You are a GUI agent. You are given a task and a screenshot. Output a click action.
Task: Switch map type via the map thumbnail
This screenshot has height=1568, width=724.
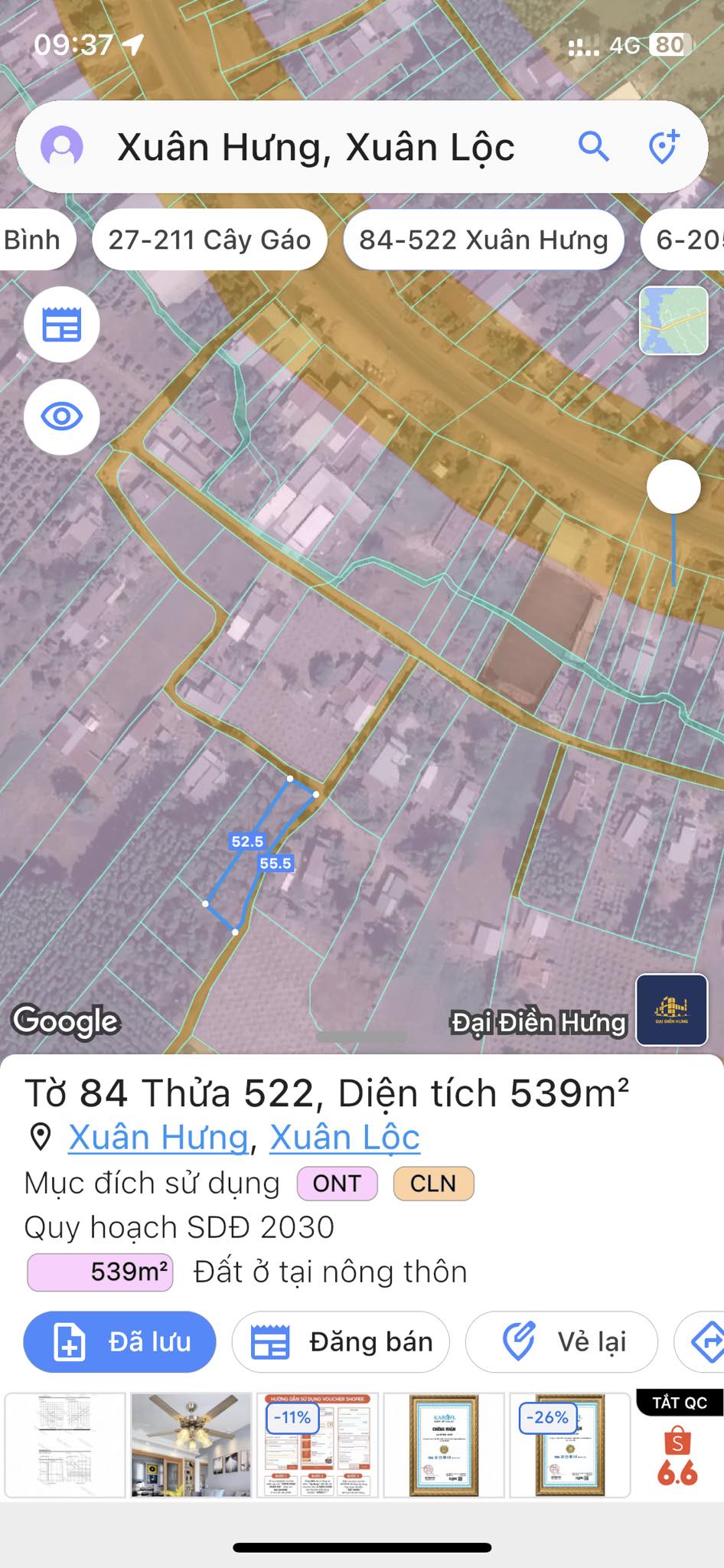(x=673, y=321)
